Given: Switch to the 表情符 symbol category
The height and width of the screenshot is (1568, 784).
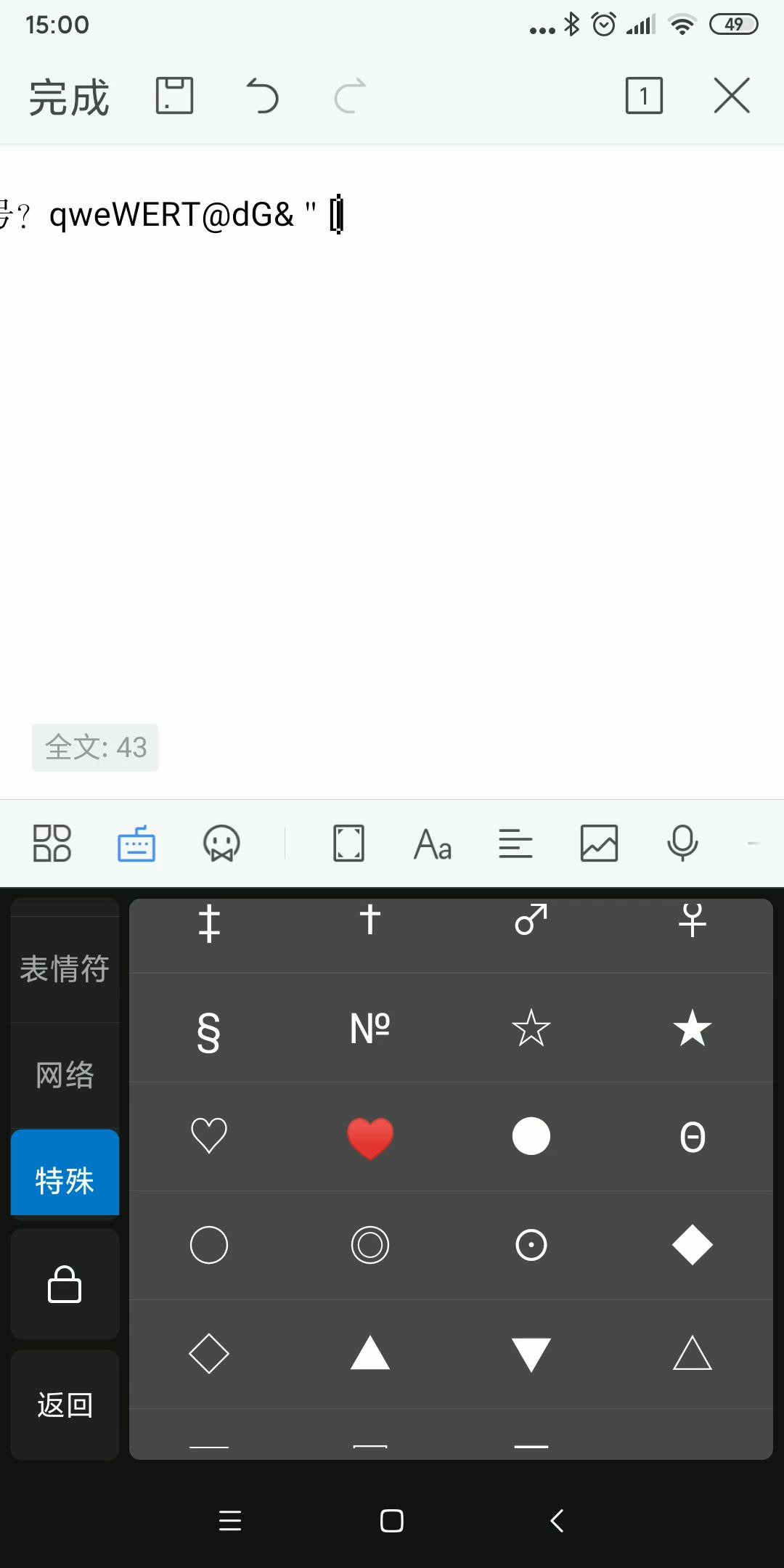Looking at the screenshot, I should tap(65, 969).
